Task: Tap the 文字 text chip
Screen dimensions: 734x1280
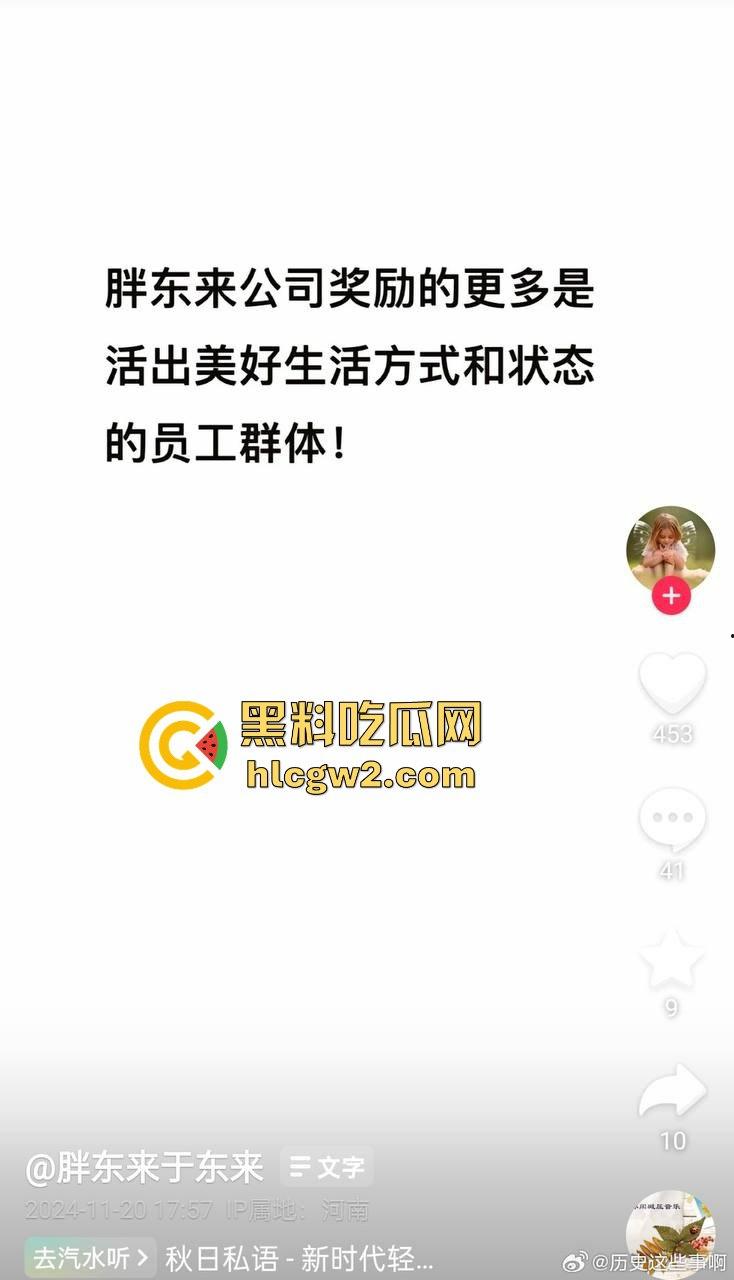Action: pos(327,1167)
